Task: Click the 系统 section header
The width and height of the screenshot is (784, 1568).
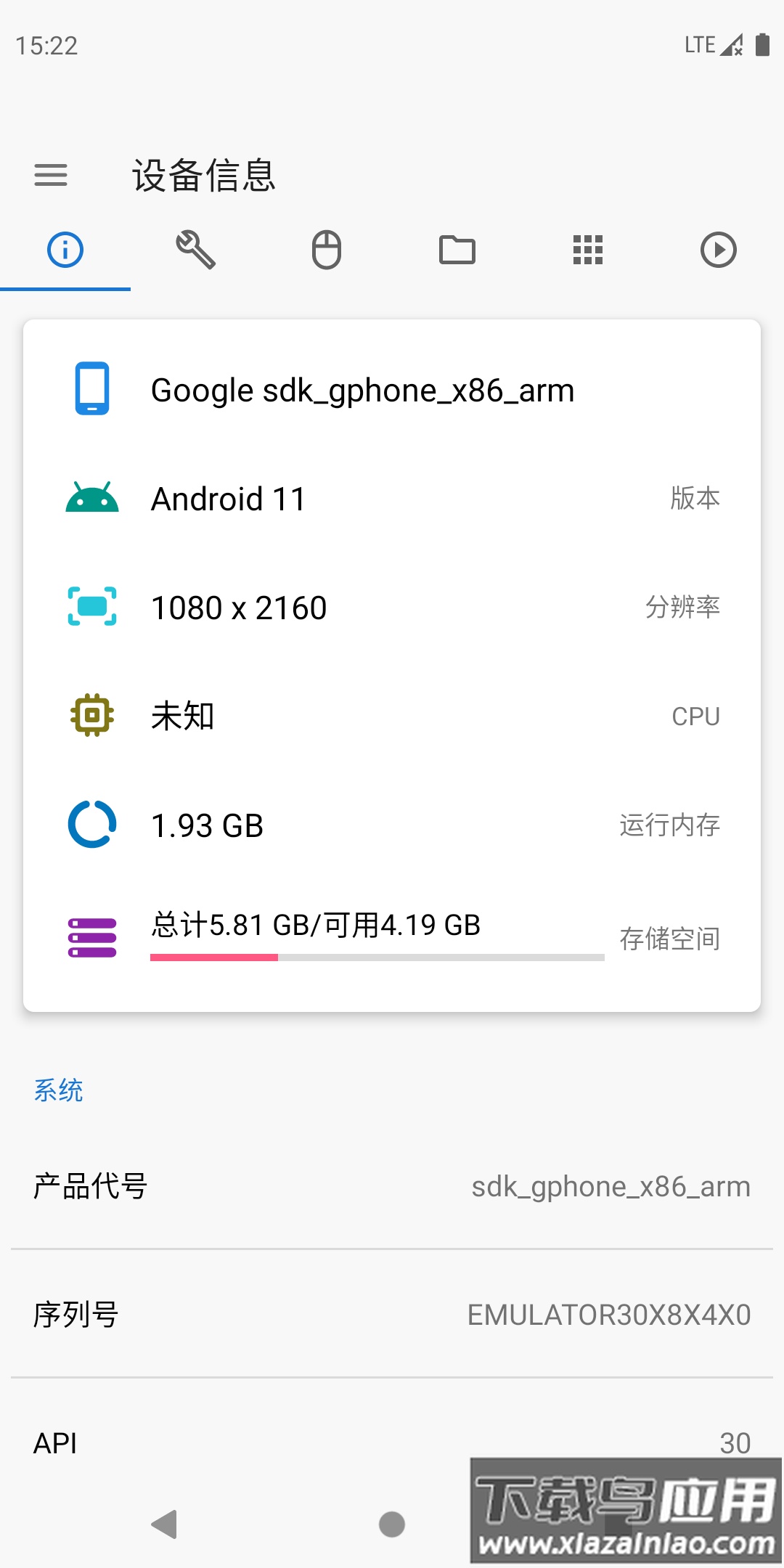Action: tap(60, 1090)
